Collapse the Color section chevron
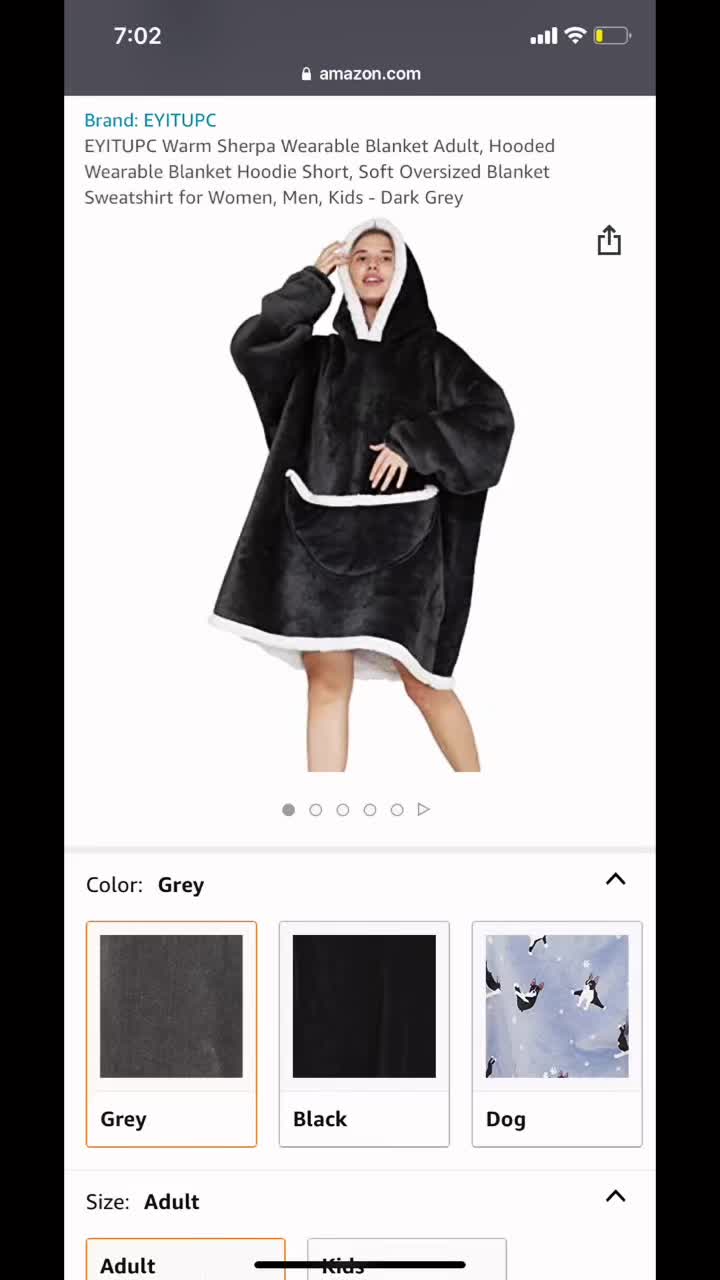720x1280 pixels. (x=615, y=880)
